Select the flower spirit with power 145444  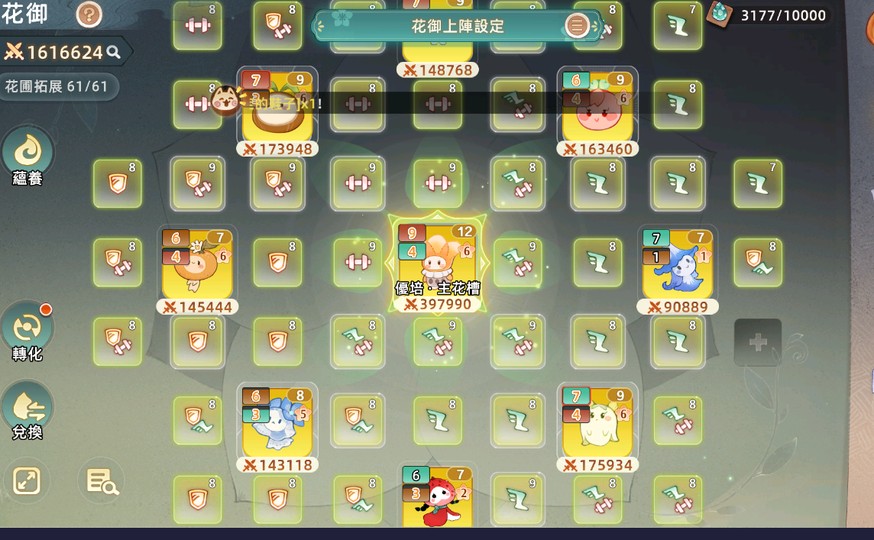pyautogui.click(x=197, y=265)
